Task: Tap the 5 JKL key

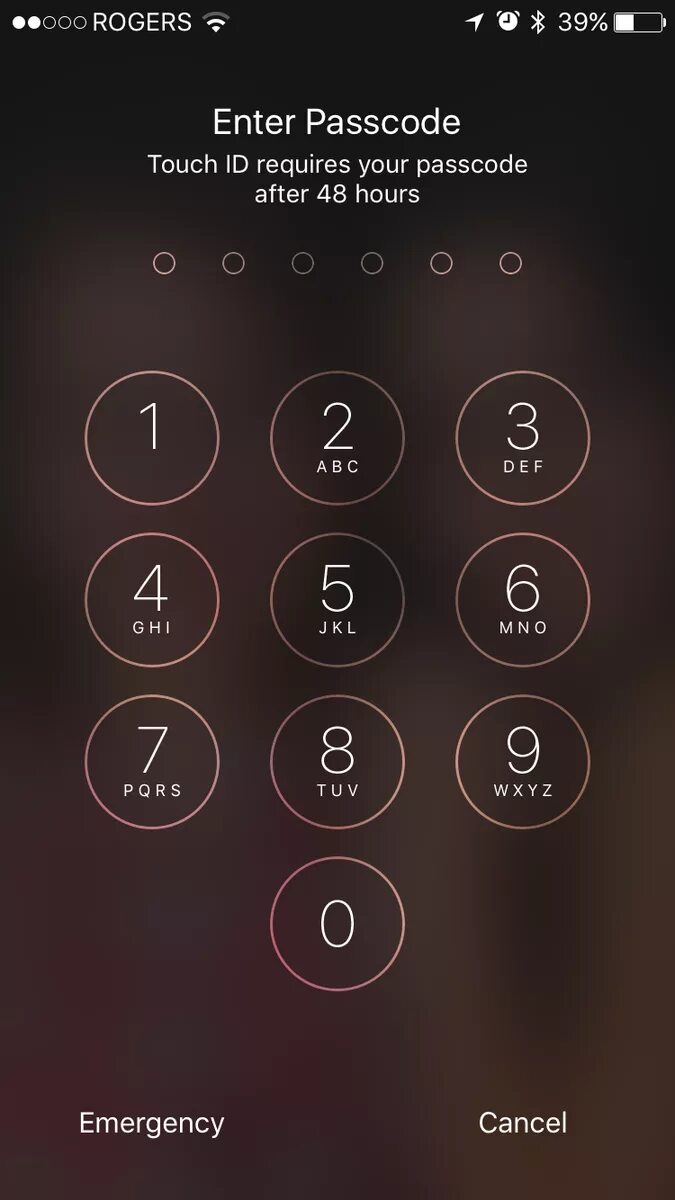Action: tap(337, 600)
